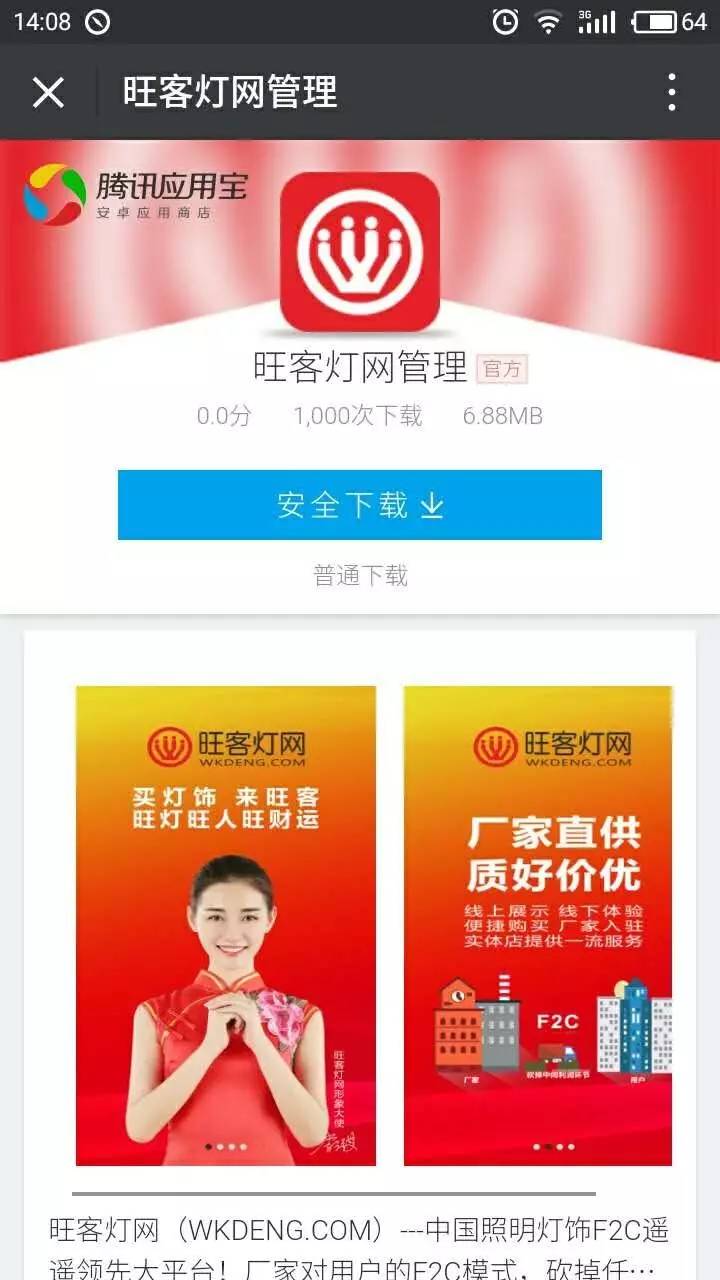Screen dimensions: 720x1280
Task: Close the 旺客灯网管理 web page
Action: pyautogui.click(x=48, y=93)
